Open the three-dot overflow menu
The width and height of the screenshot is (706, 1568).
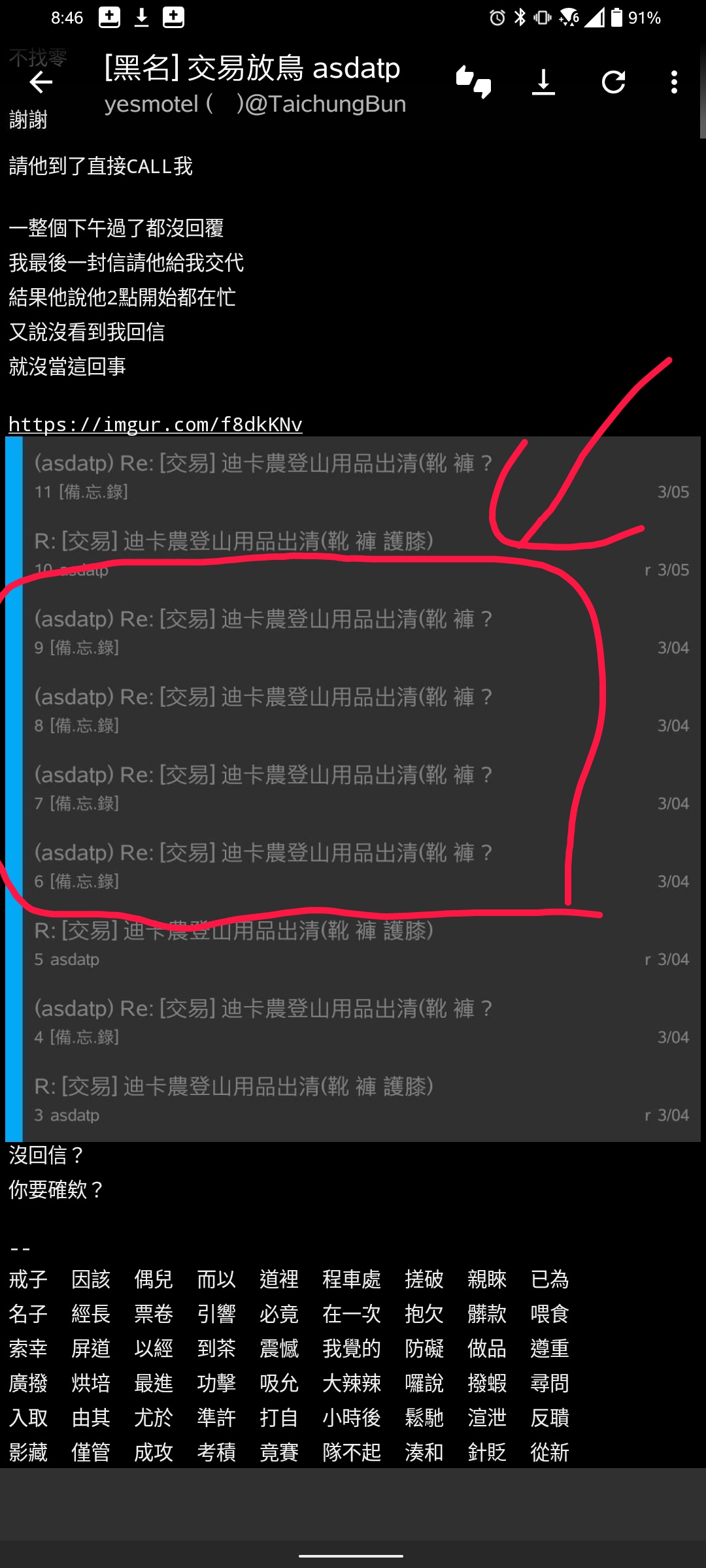coord(674,82)
